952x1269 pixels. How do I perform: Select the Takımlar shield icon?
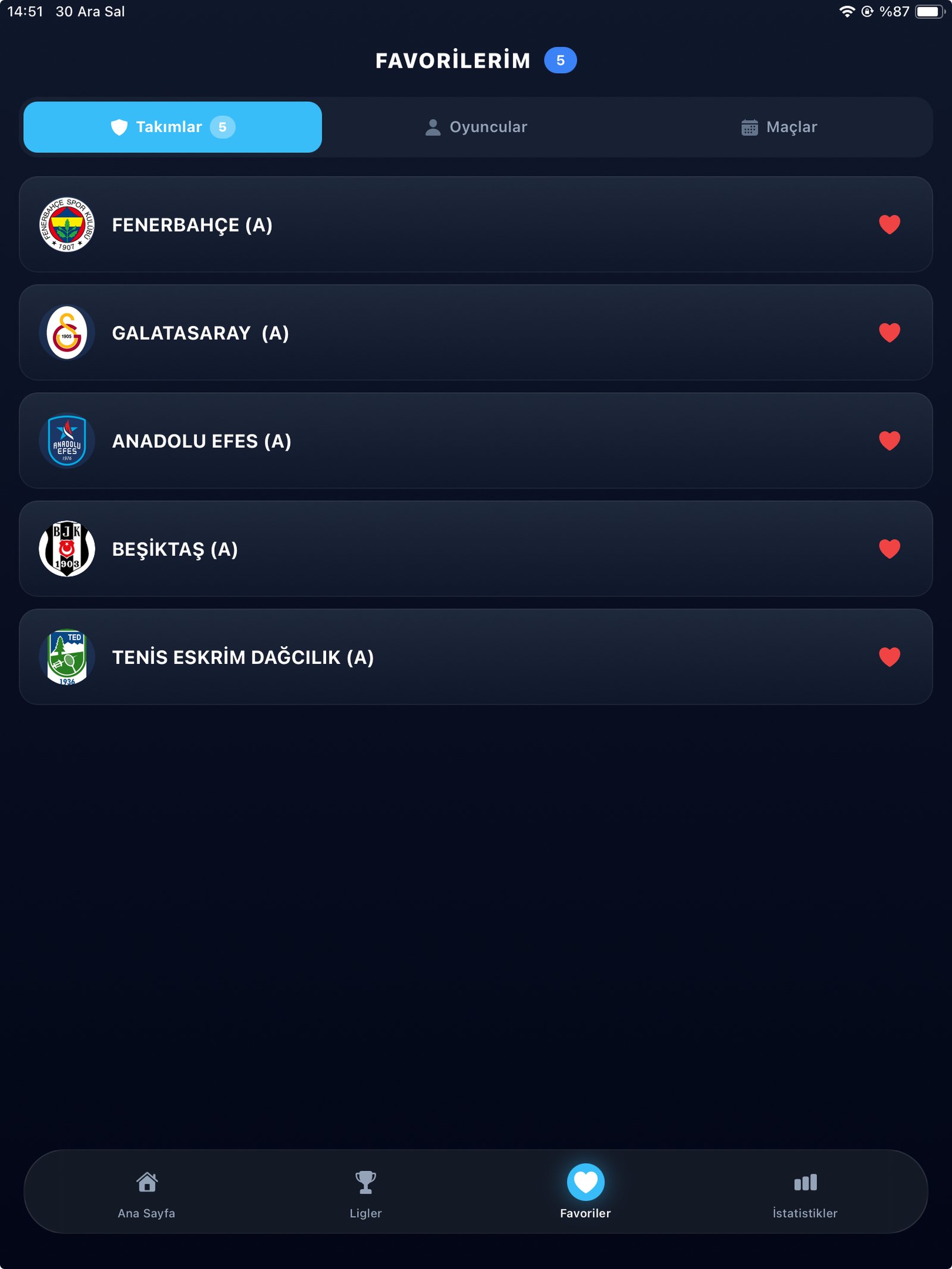[x=119, y=126]
